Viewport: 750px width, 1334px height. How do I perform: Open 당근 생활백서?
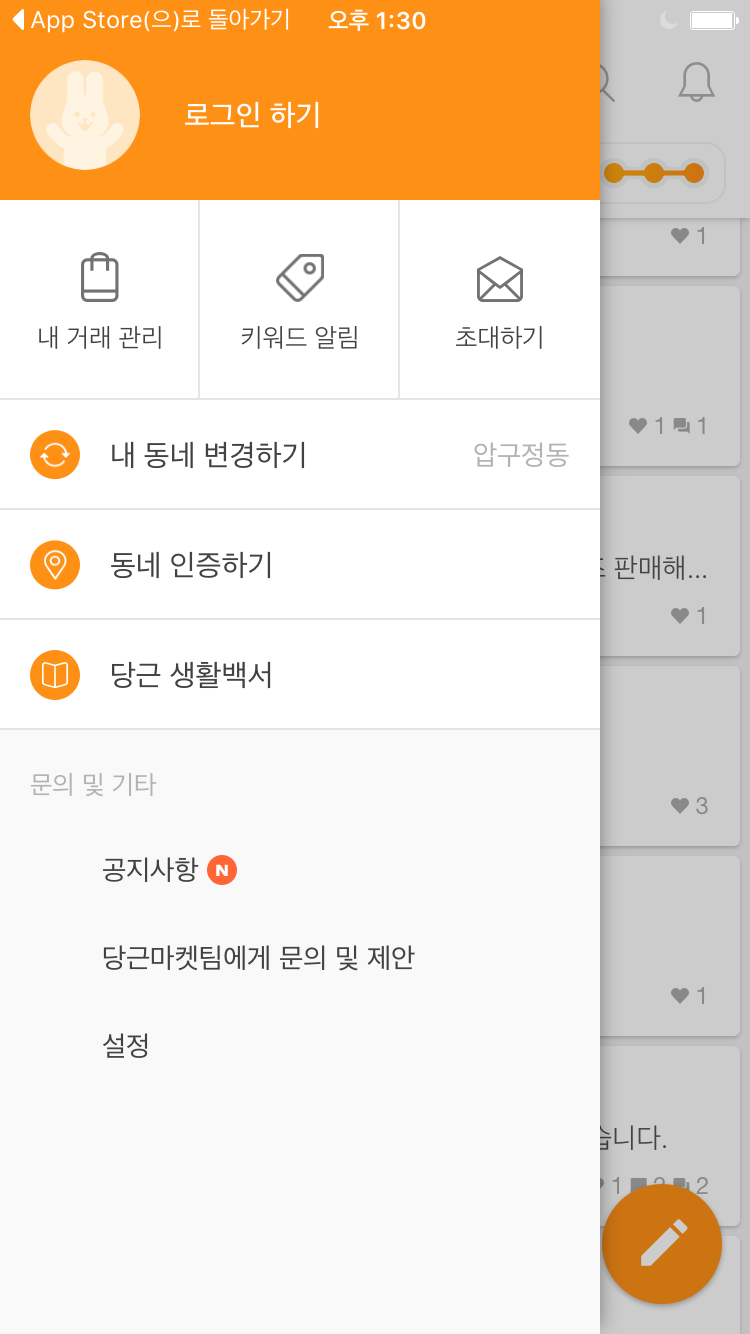pyautogui.click(x=300, y=675)
